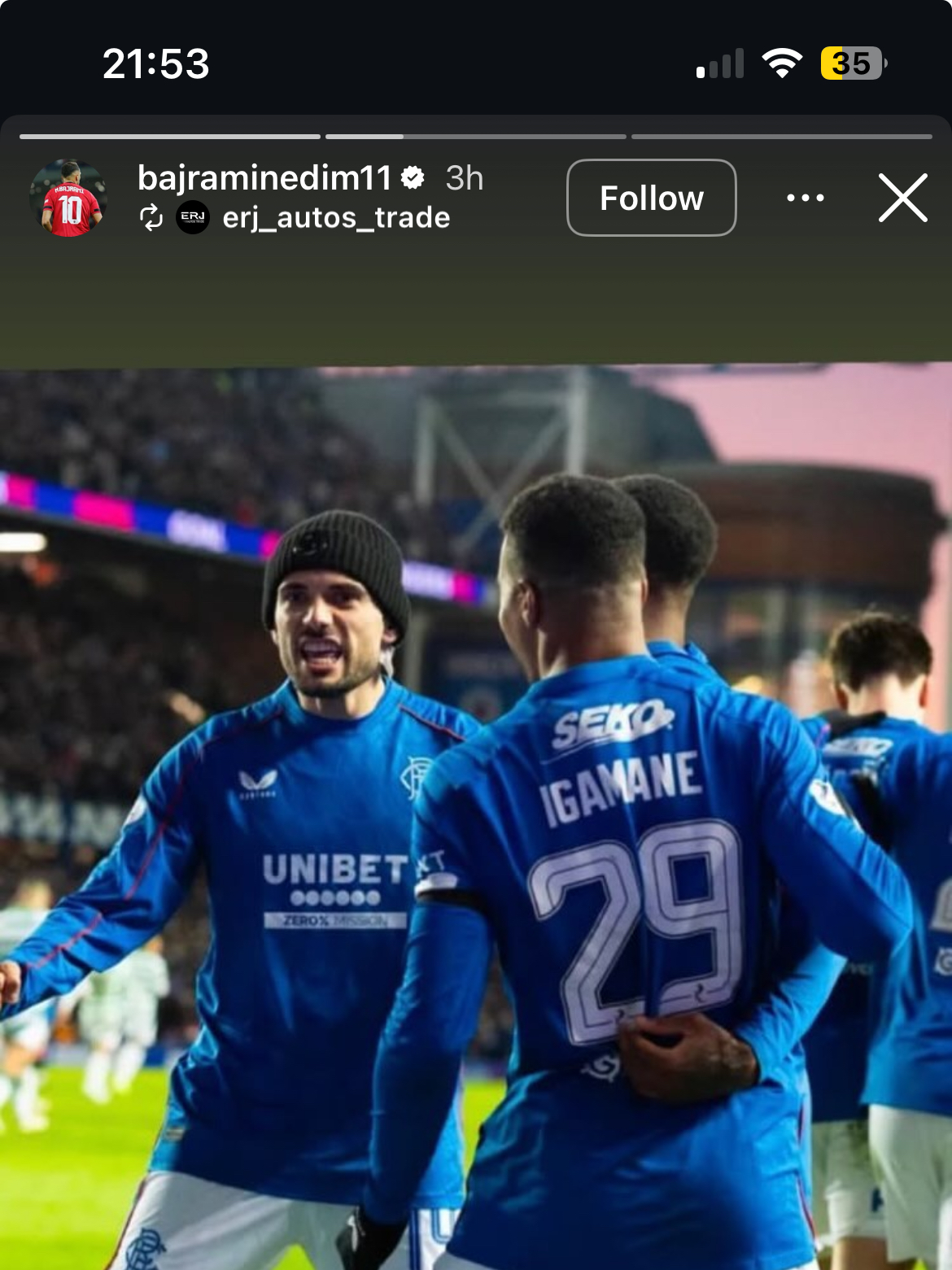
Task: Follow bajraminedim11 from the story
Action: pos(651,198)
